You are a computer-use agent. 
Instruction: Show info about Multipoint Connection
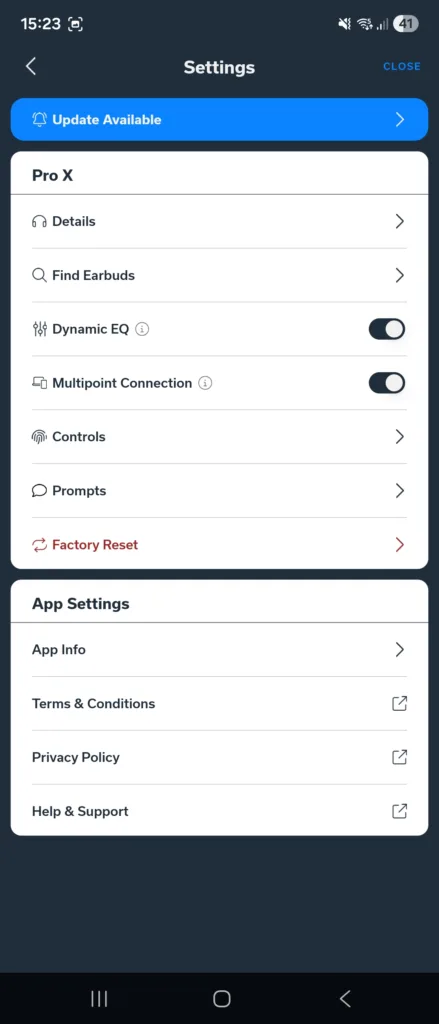tap(205, 383)
